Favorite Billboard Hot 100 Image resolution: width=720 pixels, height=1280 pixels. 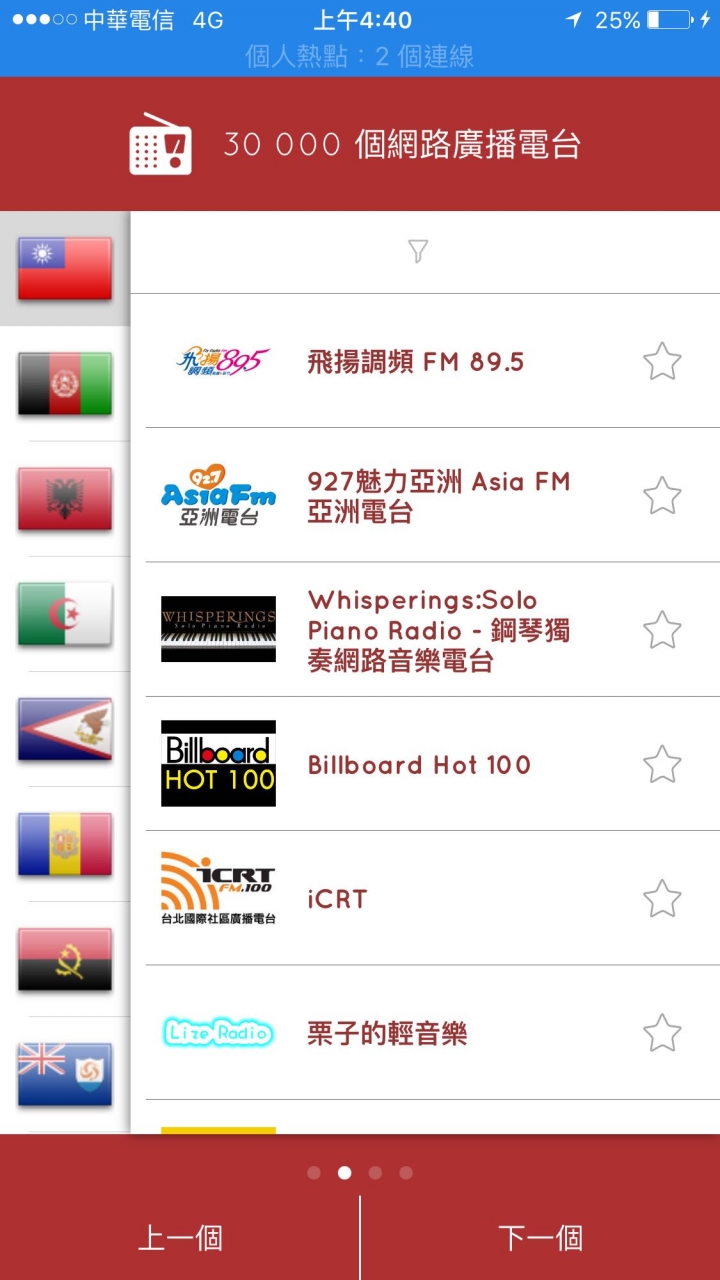[662, 764]
